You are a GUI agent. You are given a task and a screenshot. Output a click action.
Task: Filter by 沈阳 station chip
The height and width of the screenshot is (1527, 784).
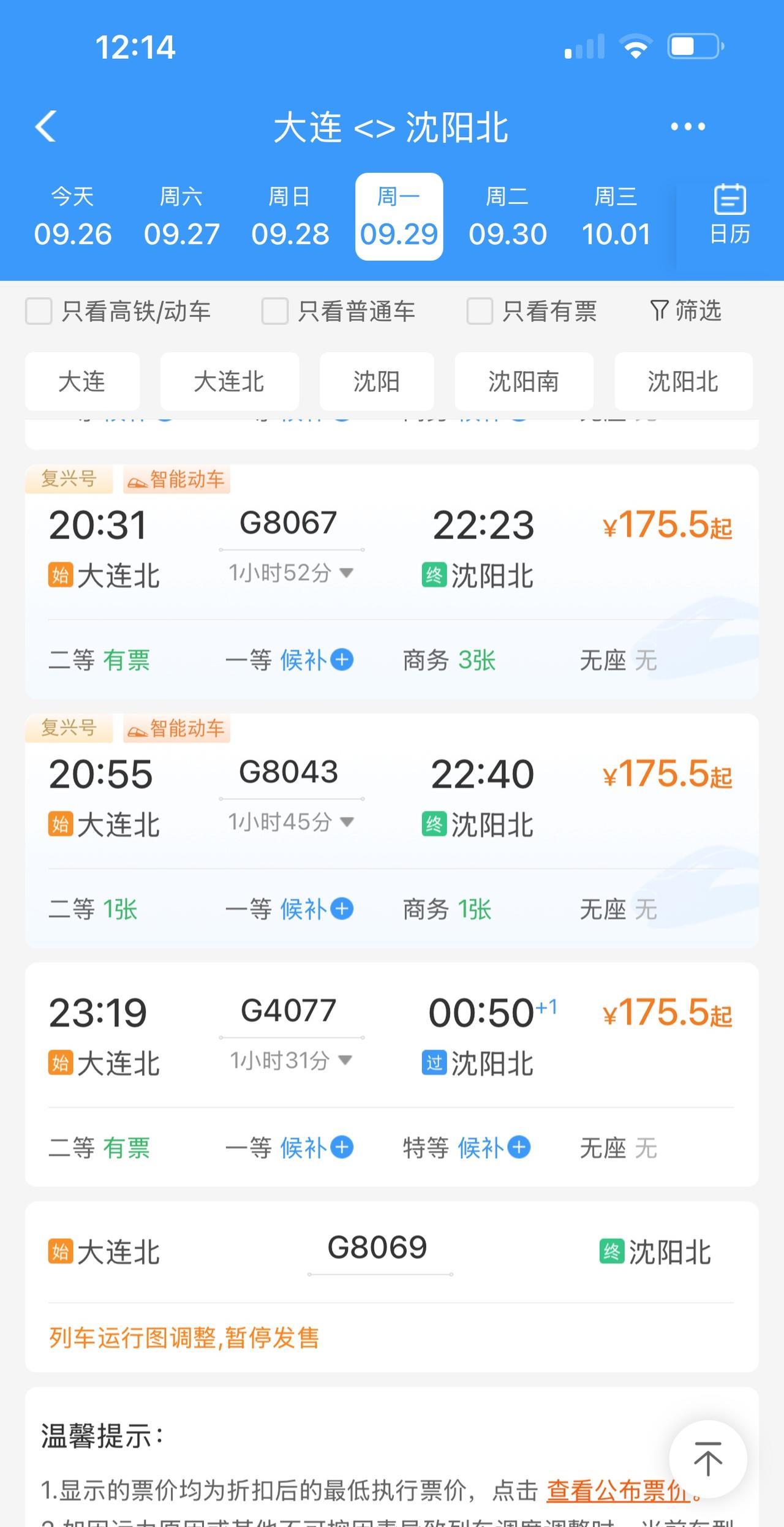coord(376,382)
